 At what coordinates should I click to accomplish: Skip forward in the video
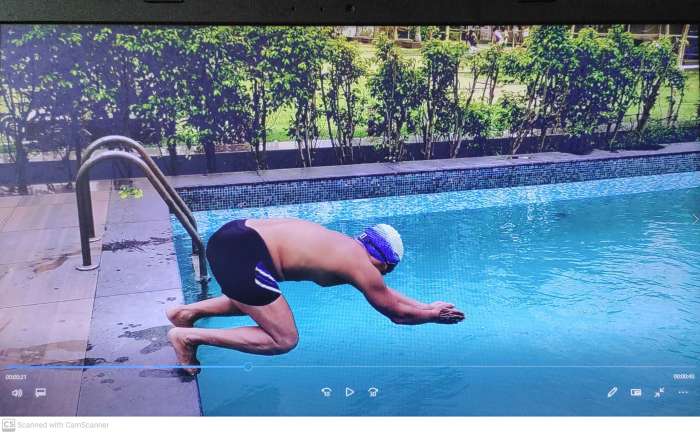click(373, 392)
